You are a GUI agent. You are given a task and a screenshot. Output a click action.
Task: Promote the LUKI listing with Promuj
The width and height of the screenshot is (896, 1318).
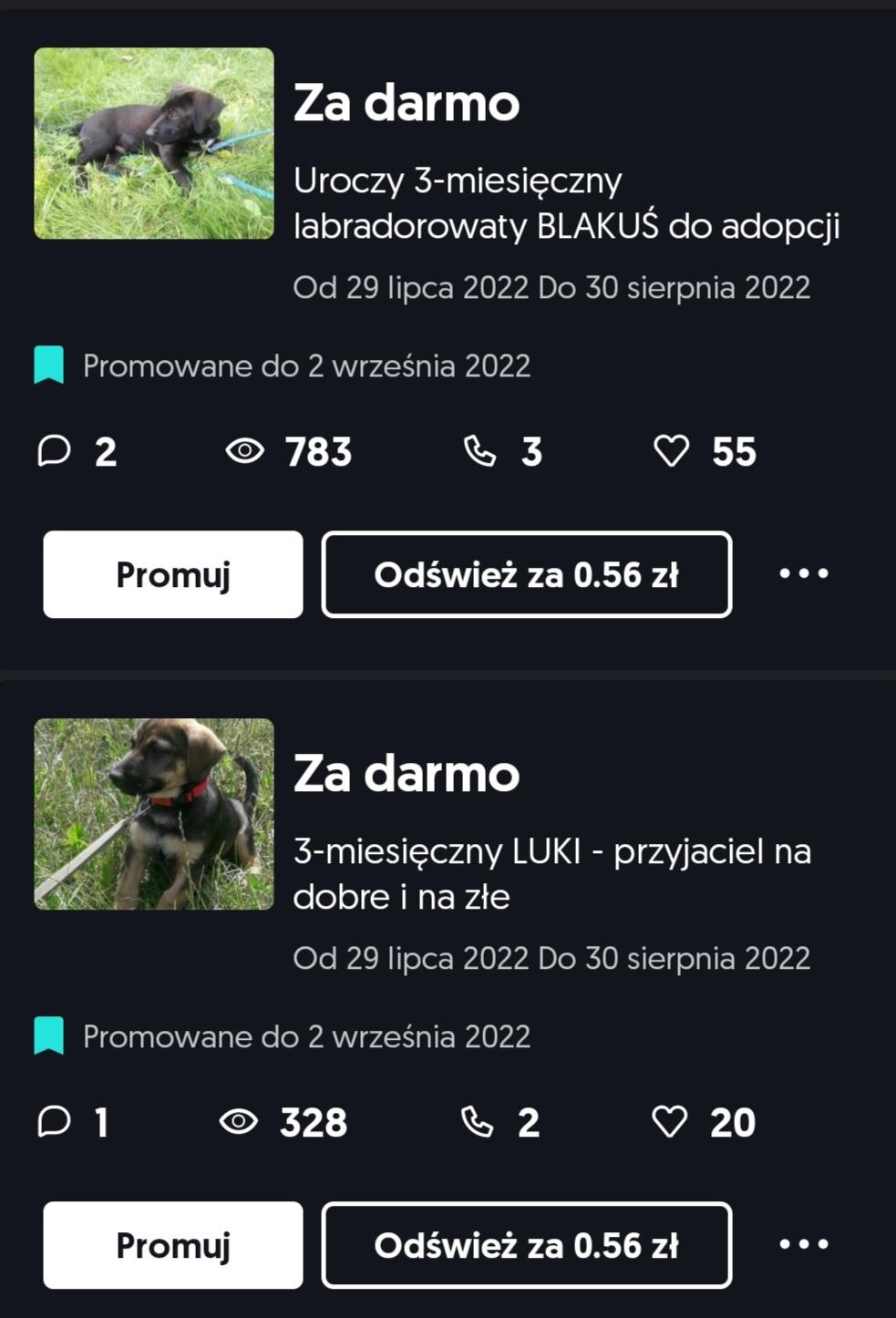point(173,1245)
